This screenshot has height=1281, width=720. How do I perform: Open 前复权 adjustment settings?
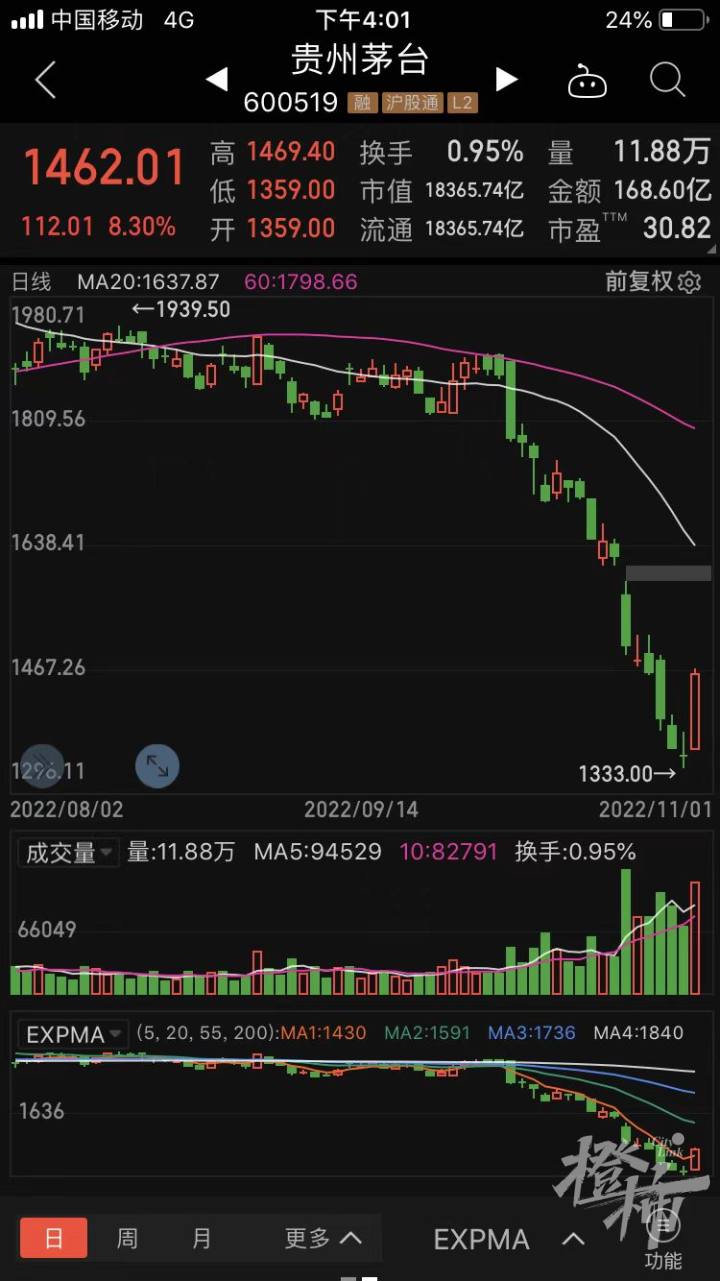(653, 282)
